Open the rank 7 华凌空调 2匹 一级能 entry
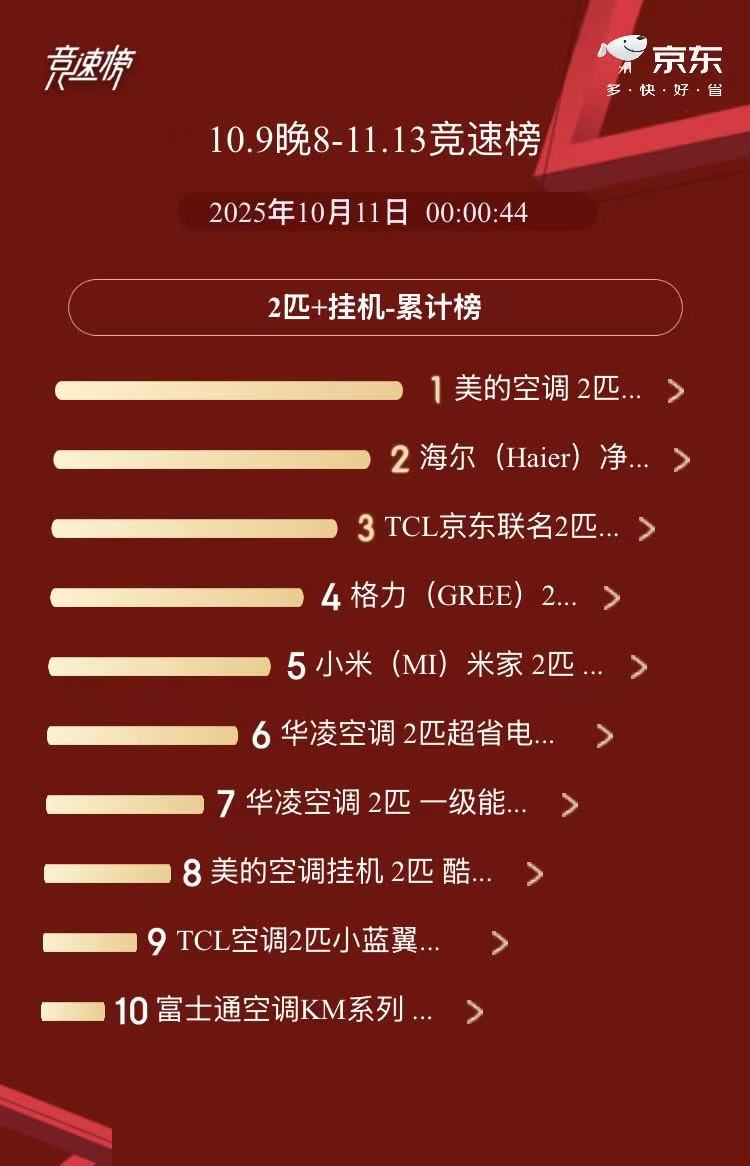 tap(386, 803)
